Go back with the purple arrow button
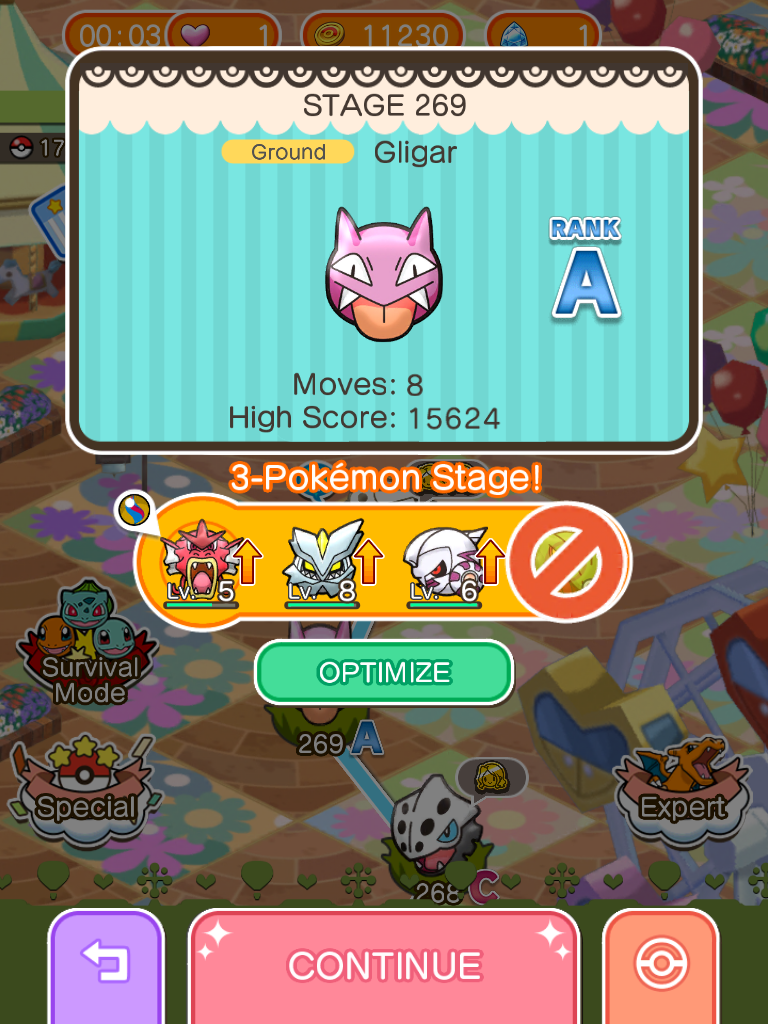 coord(105,964)
